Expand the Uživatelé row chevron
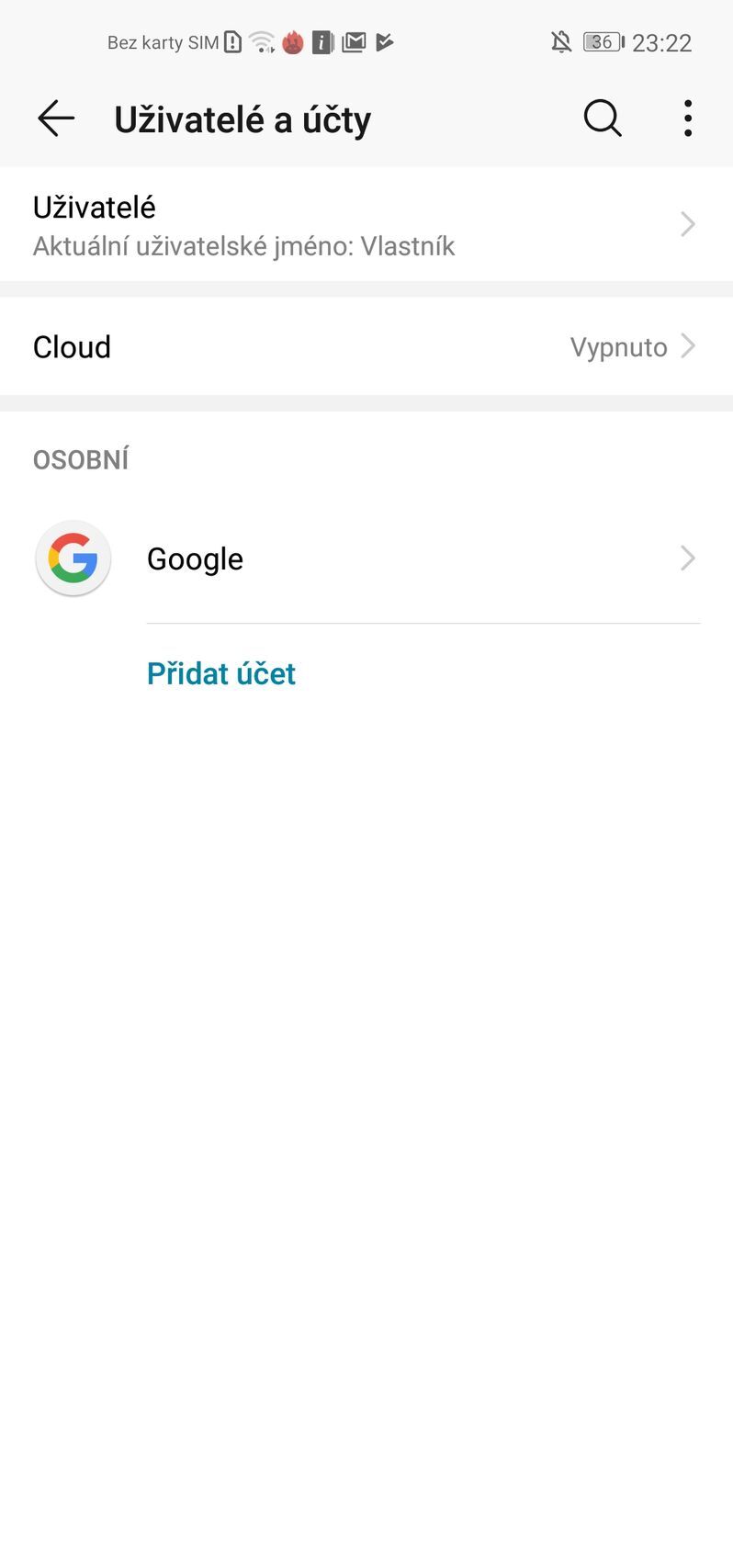The height and width of the screenshot is (1568, 733). 687,223
